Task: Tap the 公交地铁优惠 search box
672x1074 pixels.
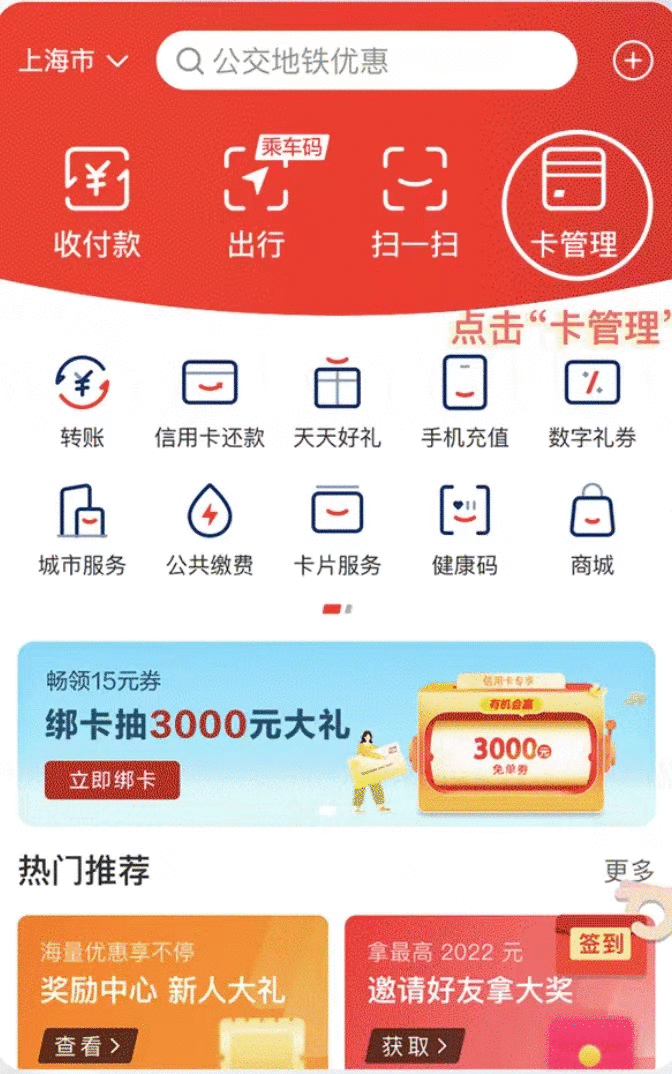Action: 366,61
